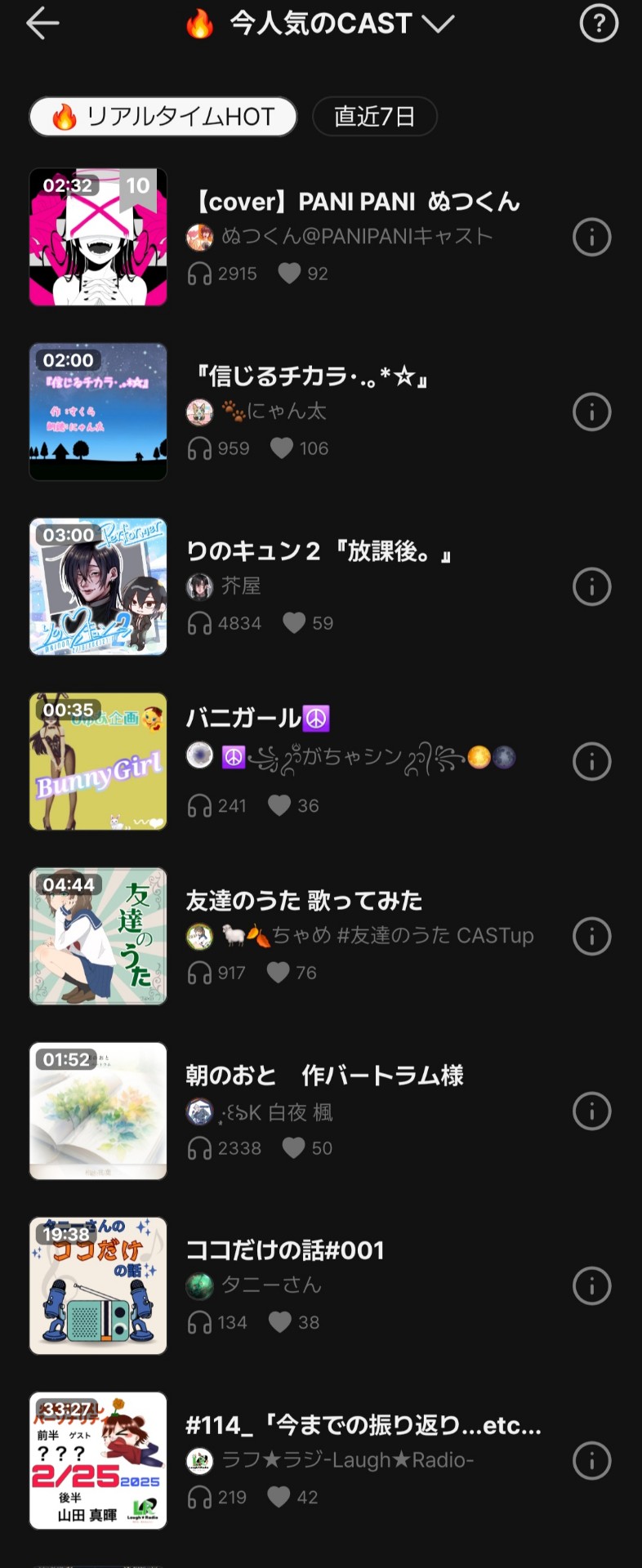
Task: Show info for 【cover】PANI PANI ぬつくん
Action: coord(592,238)
